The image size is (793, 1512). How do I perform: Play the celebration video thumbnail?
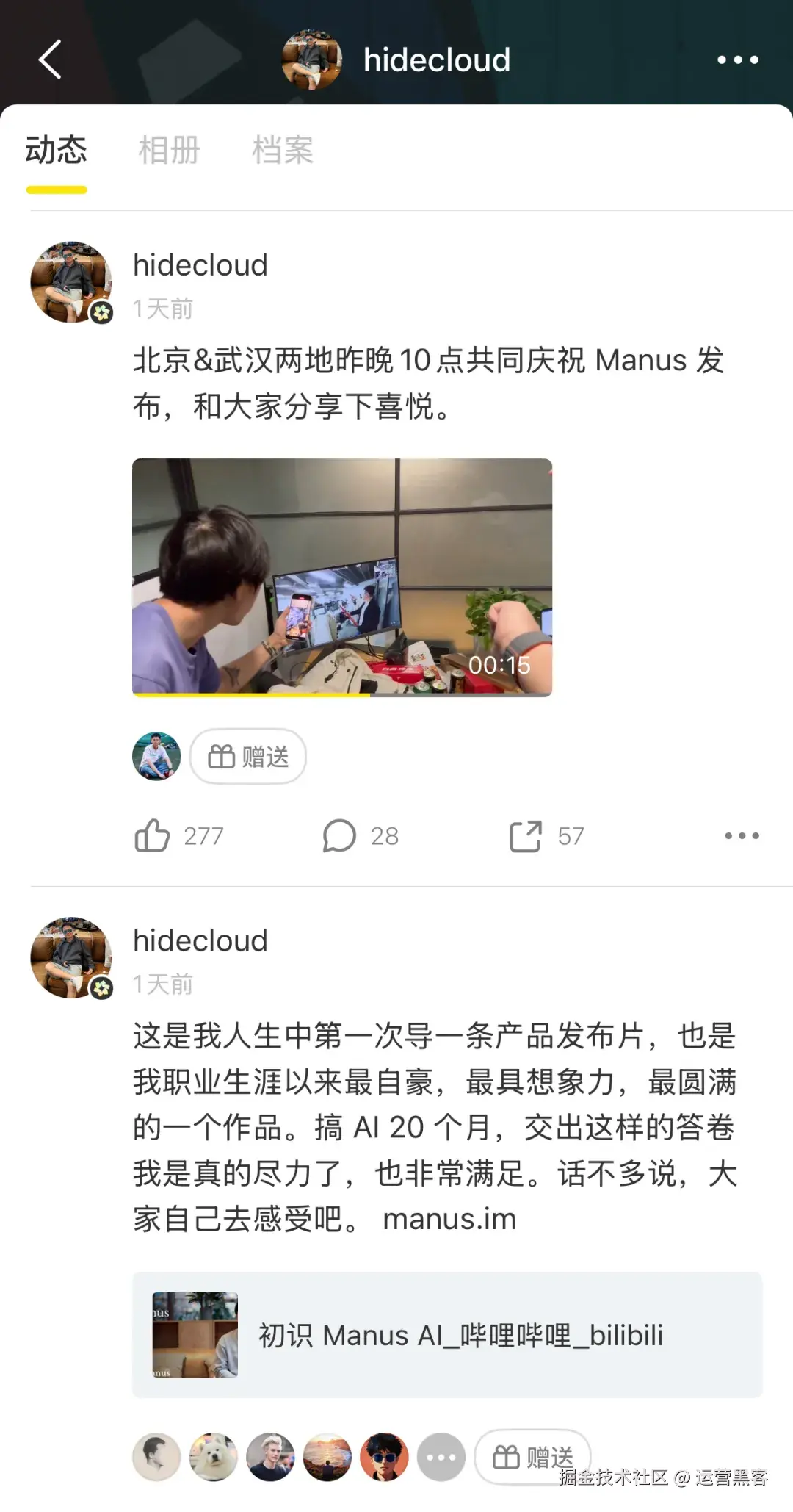pyautogui.click(x=342, y=577)
